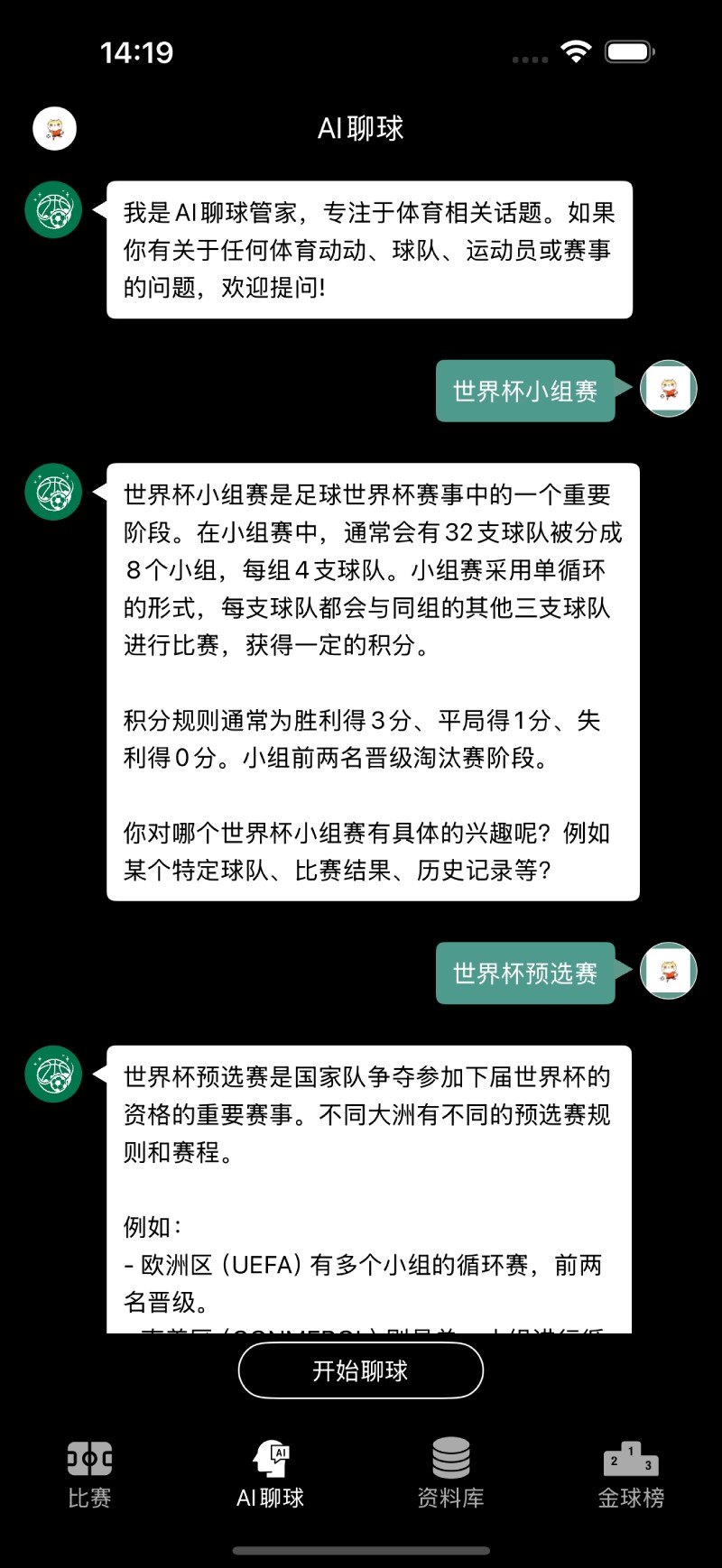Open the profile avatar in the header
This screenshot has width=722, height=1568.
coord(55,129)
